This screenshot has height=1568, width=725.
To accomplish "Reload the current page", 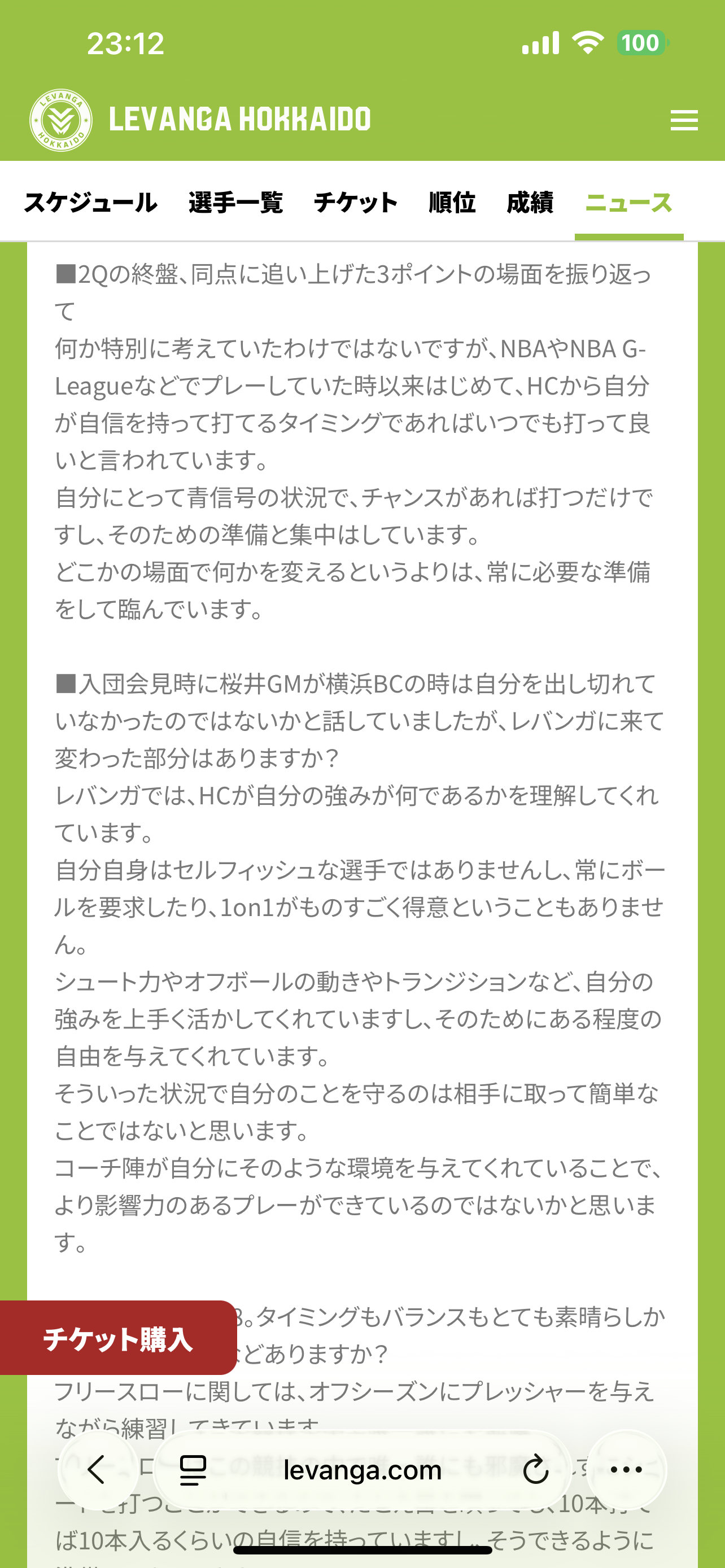I will [x=536, y=1470].
